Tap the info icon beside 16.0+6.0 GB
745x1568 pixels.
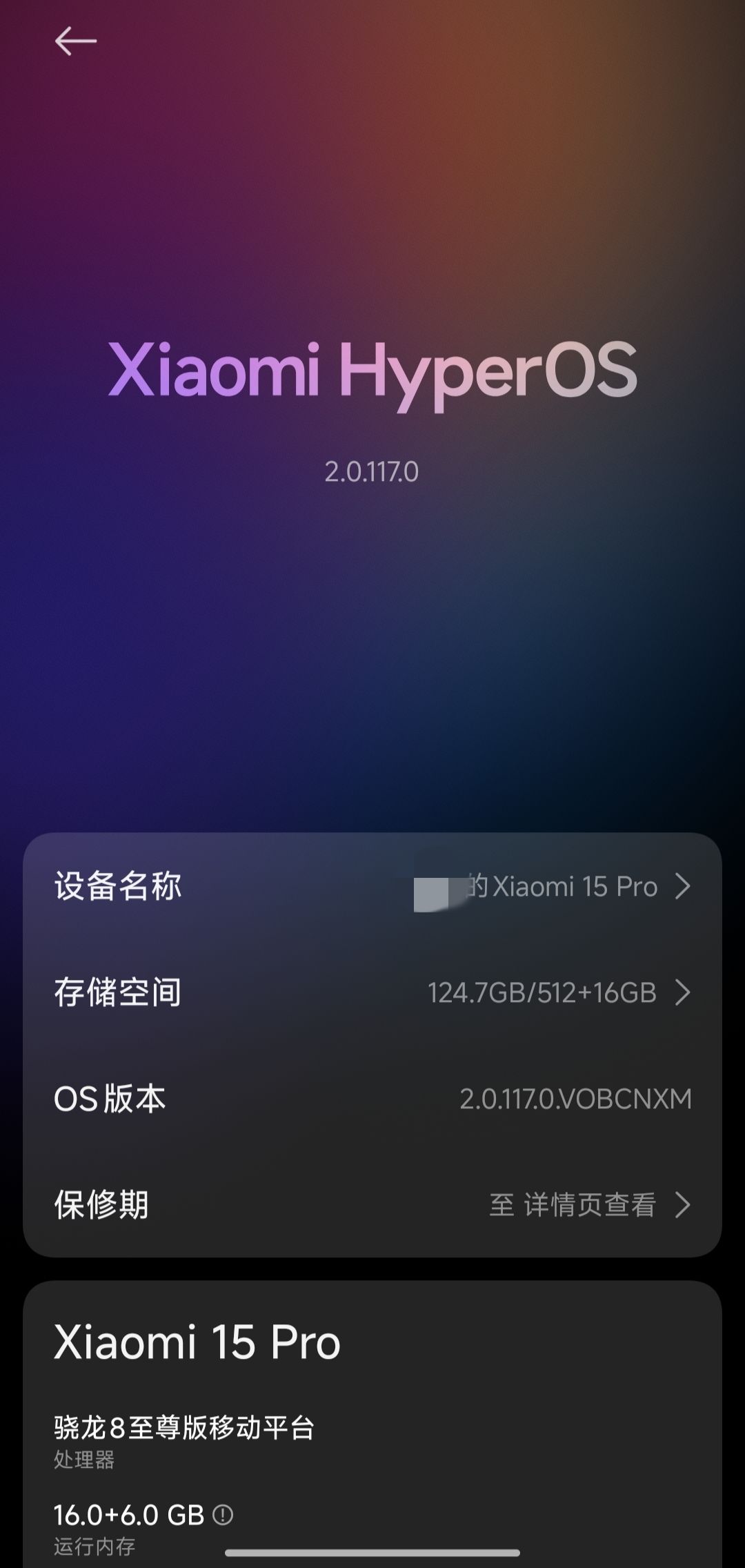click(223, 1515)
